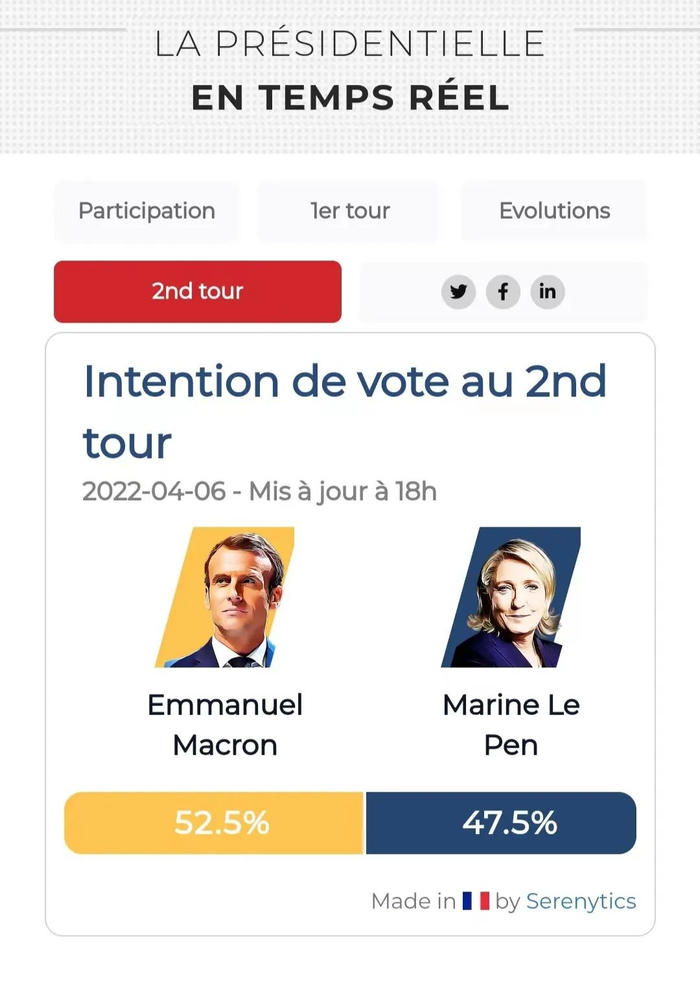Switch to the Participation tab
The height and width of the screenshot is (981, 700).
click(x=147, y=211)
